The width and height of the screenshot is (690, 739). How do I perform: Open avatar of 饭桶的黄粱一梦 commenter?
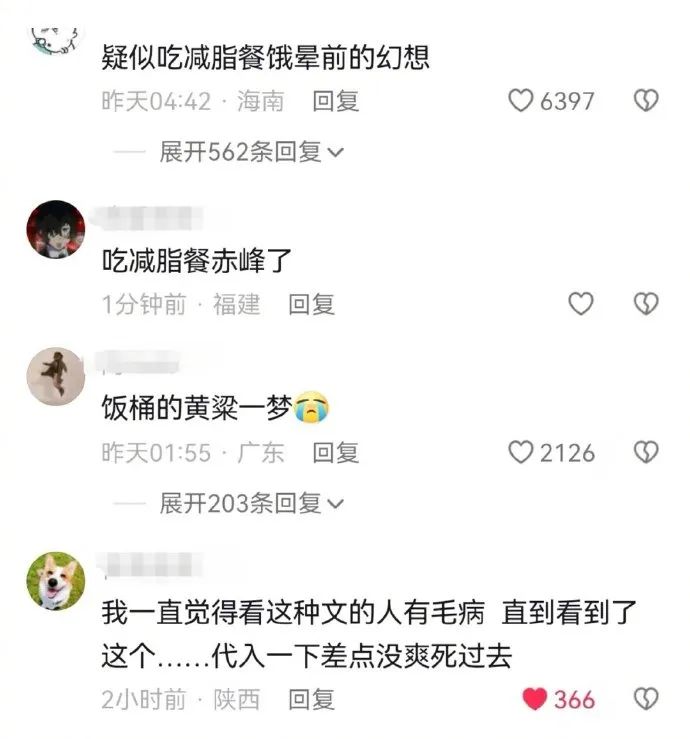click(x=55, y=376)
